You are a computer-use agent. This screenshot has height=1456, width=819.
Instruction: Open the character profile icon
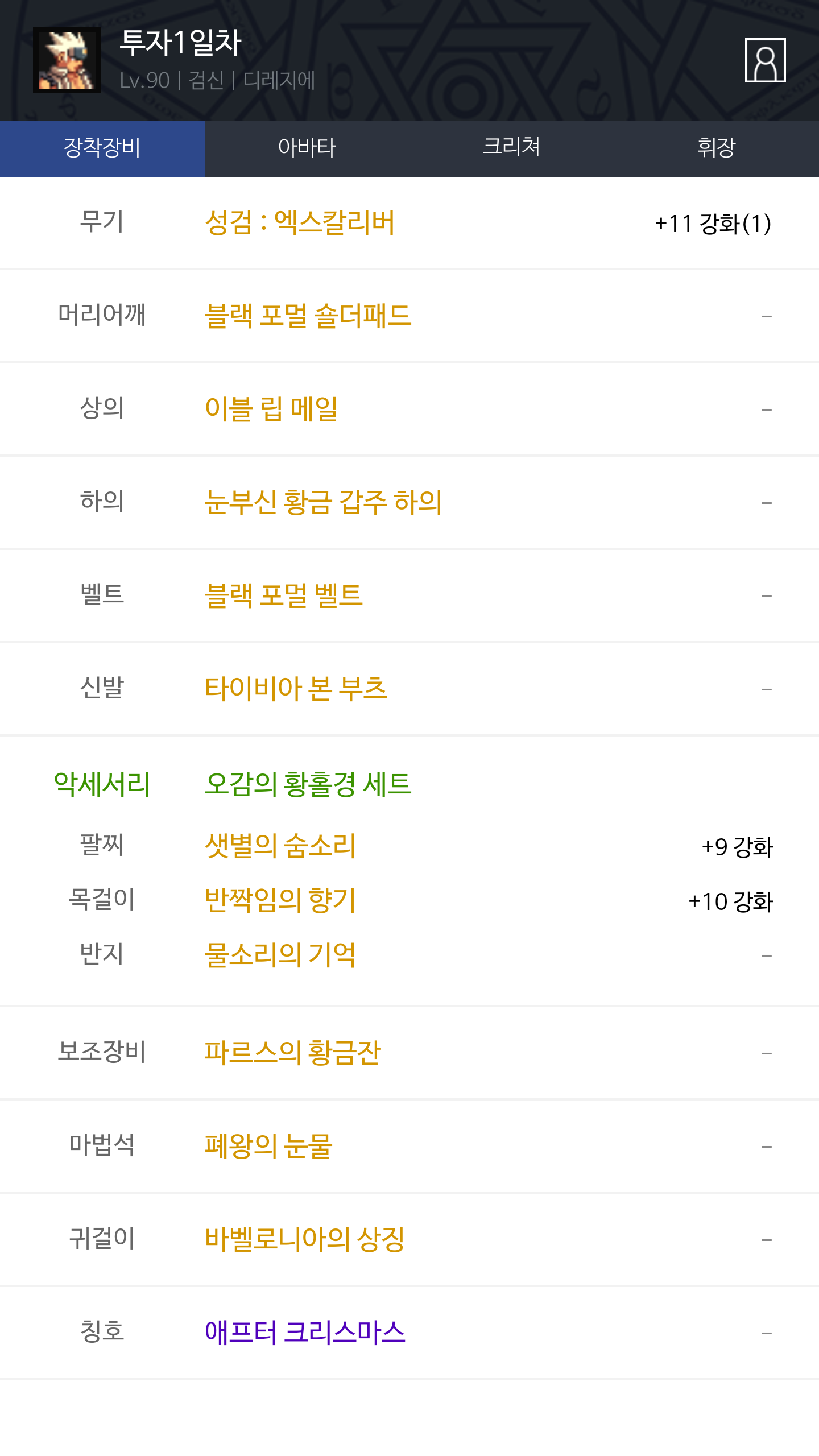[765, 60]
